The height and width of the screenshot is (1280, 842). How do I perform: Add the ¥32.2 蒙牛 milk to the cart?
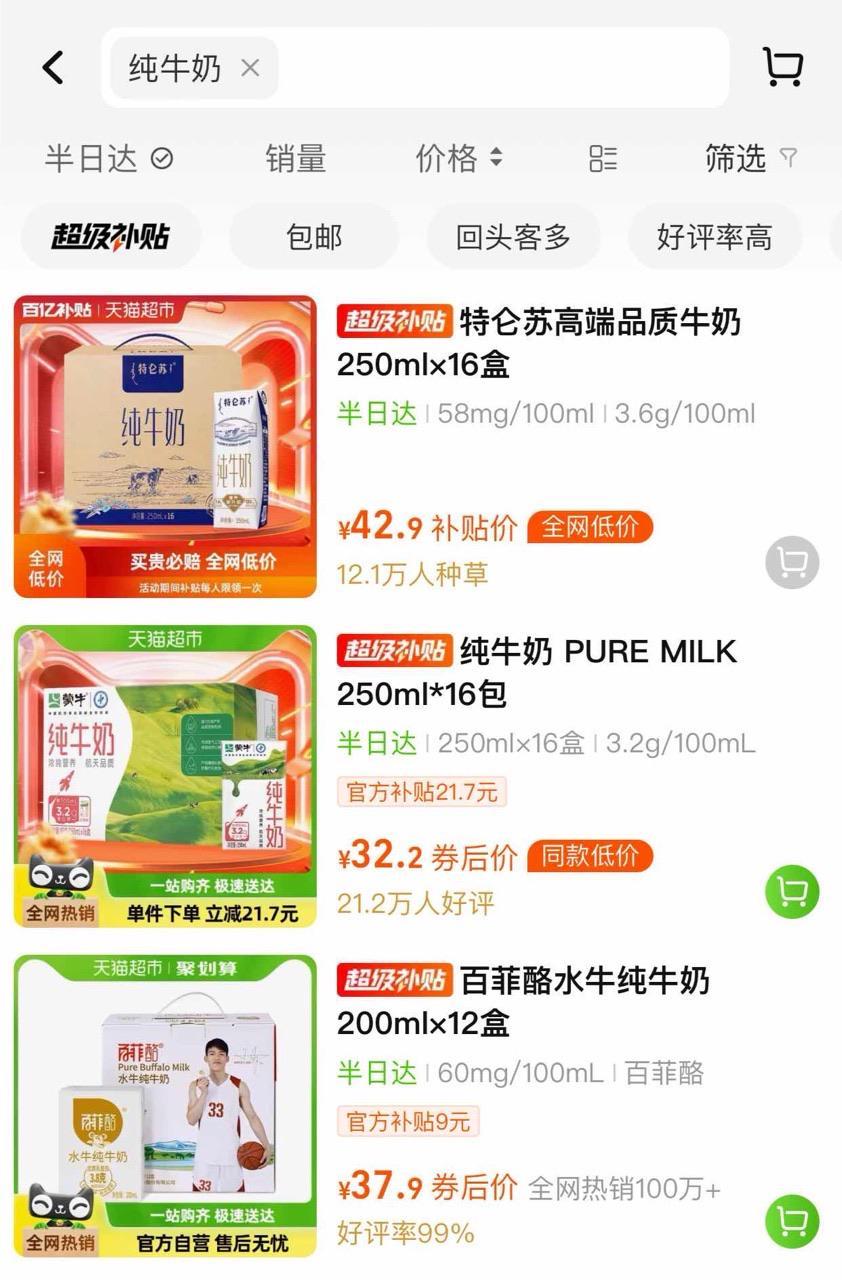(x=792, y=892)
